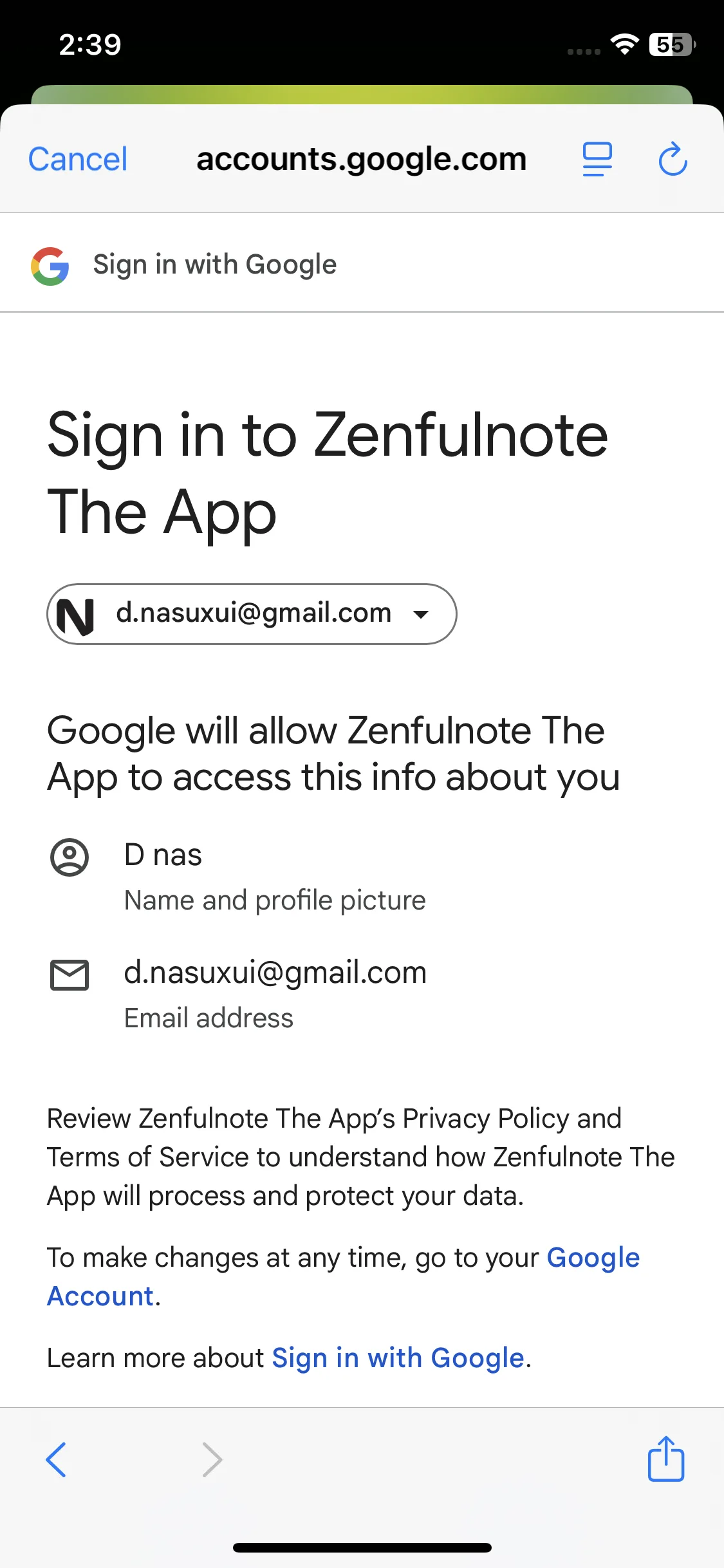
Task: Expand the d.nasuxui@gmail.com account dropdown
Action: click(x=252, y=614)
